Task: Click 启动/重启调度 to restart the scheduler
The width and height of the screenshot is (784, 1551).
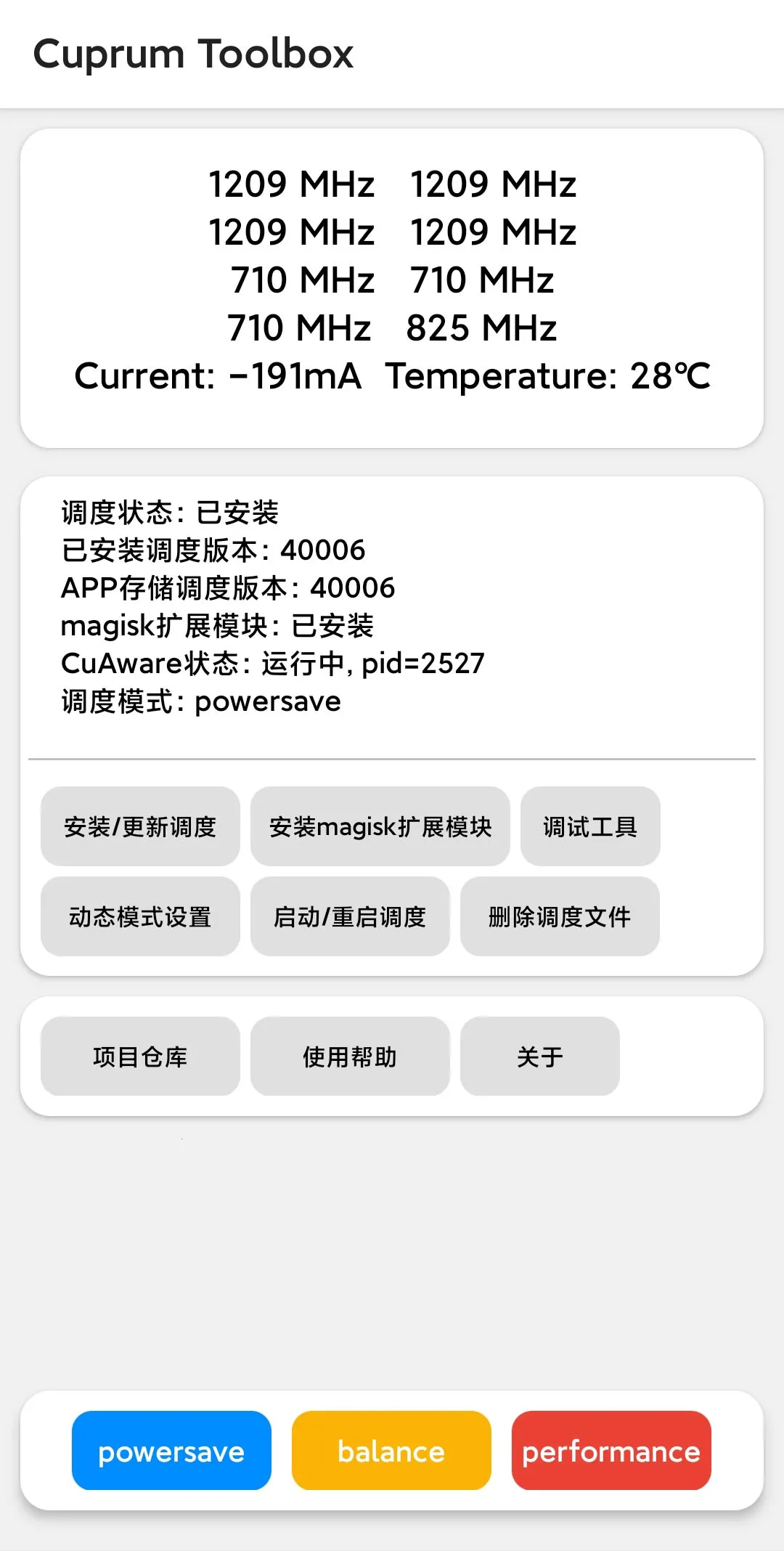Action: coord(350,916)
